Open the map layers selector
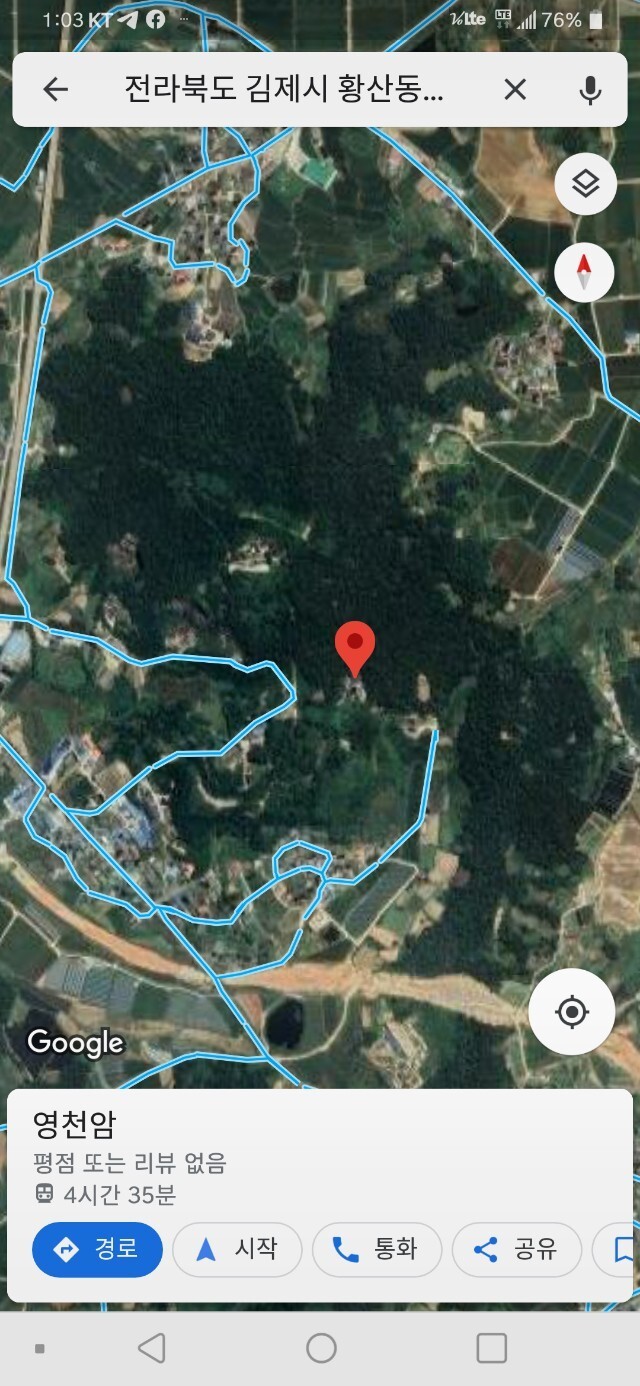The width and height of the screenshot is (640, 1386). pyautogui.click(x=585, y=184)
